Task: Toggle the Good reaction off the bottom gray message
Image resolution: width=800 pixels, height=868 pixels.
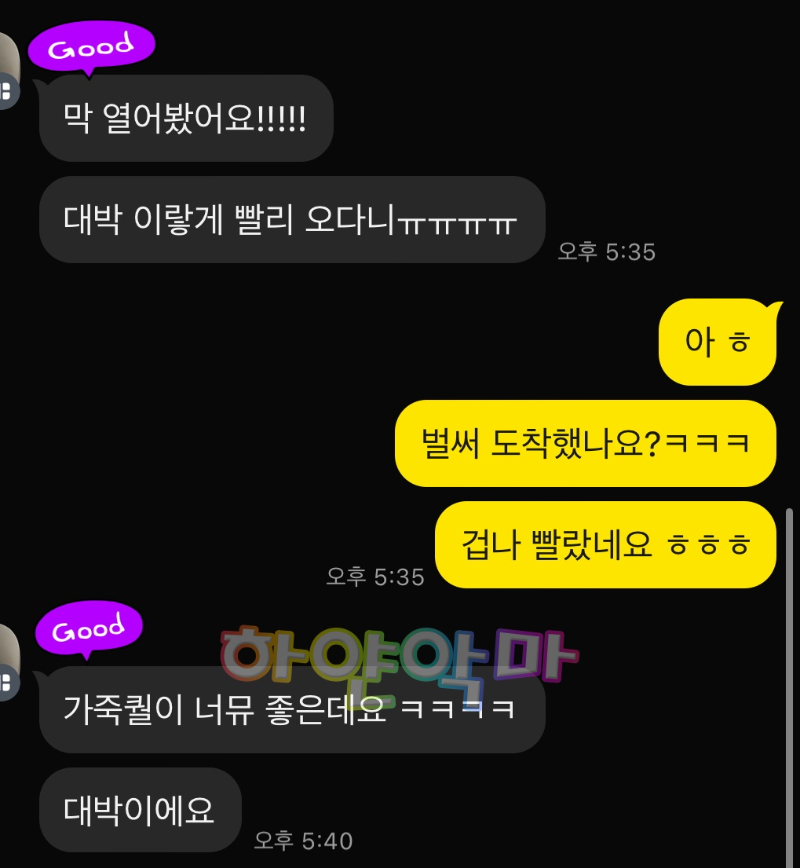Action: [90, 627]
